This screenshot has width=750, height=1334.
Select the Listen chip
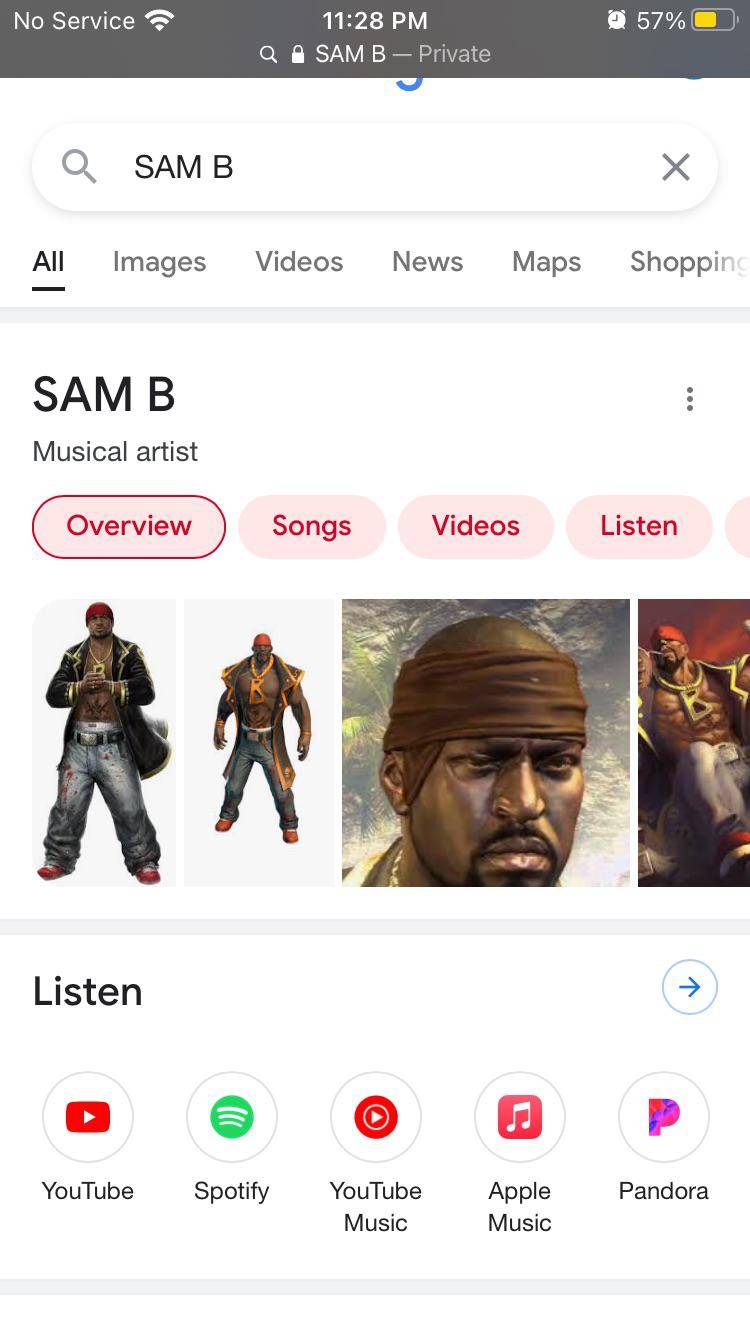638,526
